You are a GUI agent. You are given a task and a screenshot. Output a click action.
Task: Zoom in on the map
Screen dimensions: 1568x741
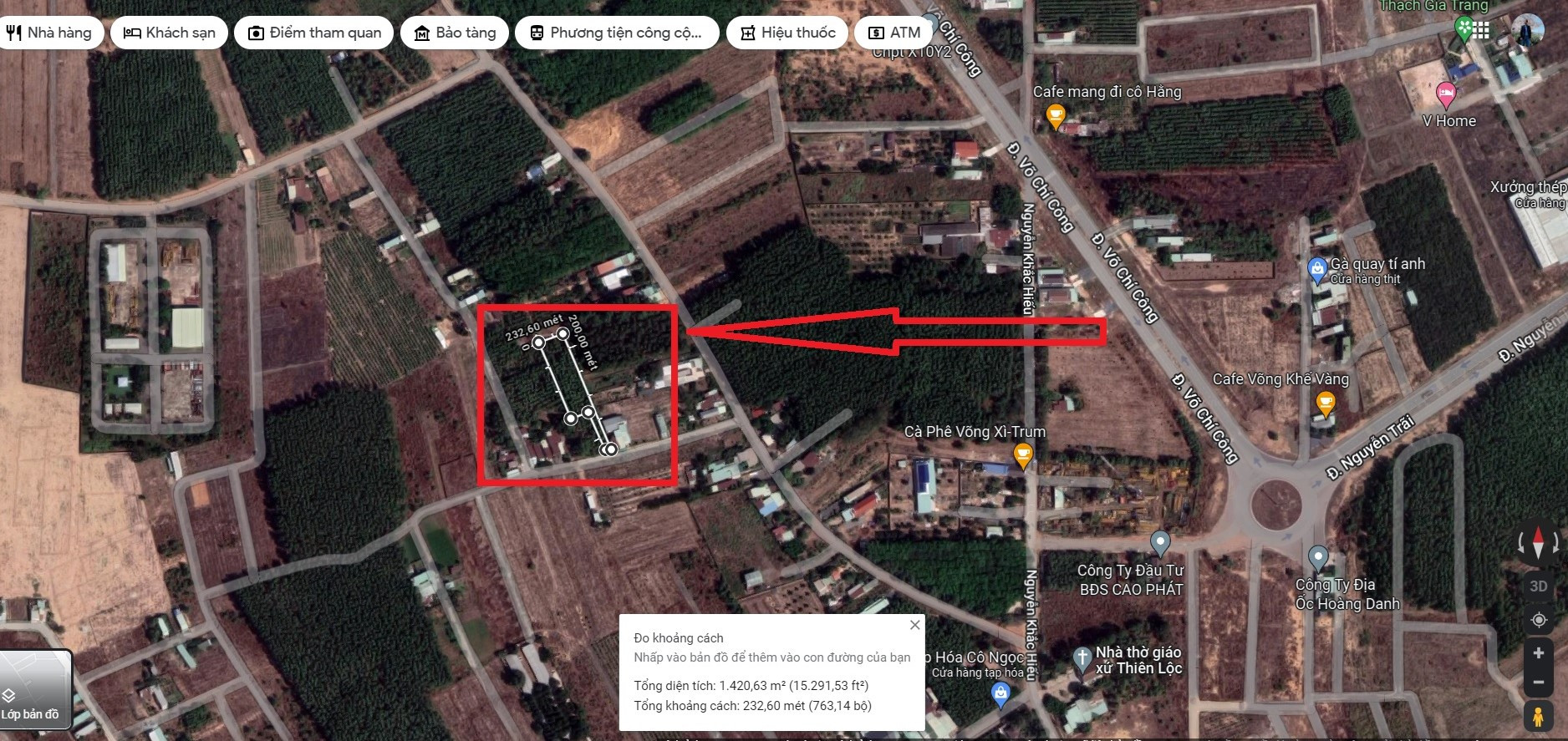tap(1538, 653)
